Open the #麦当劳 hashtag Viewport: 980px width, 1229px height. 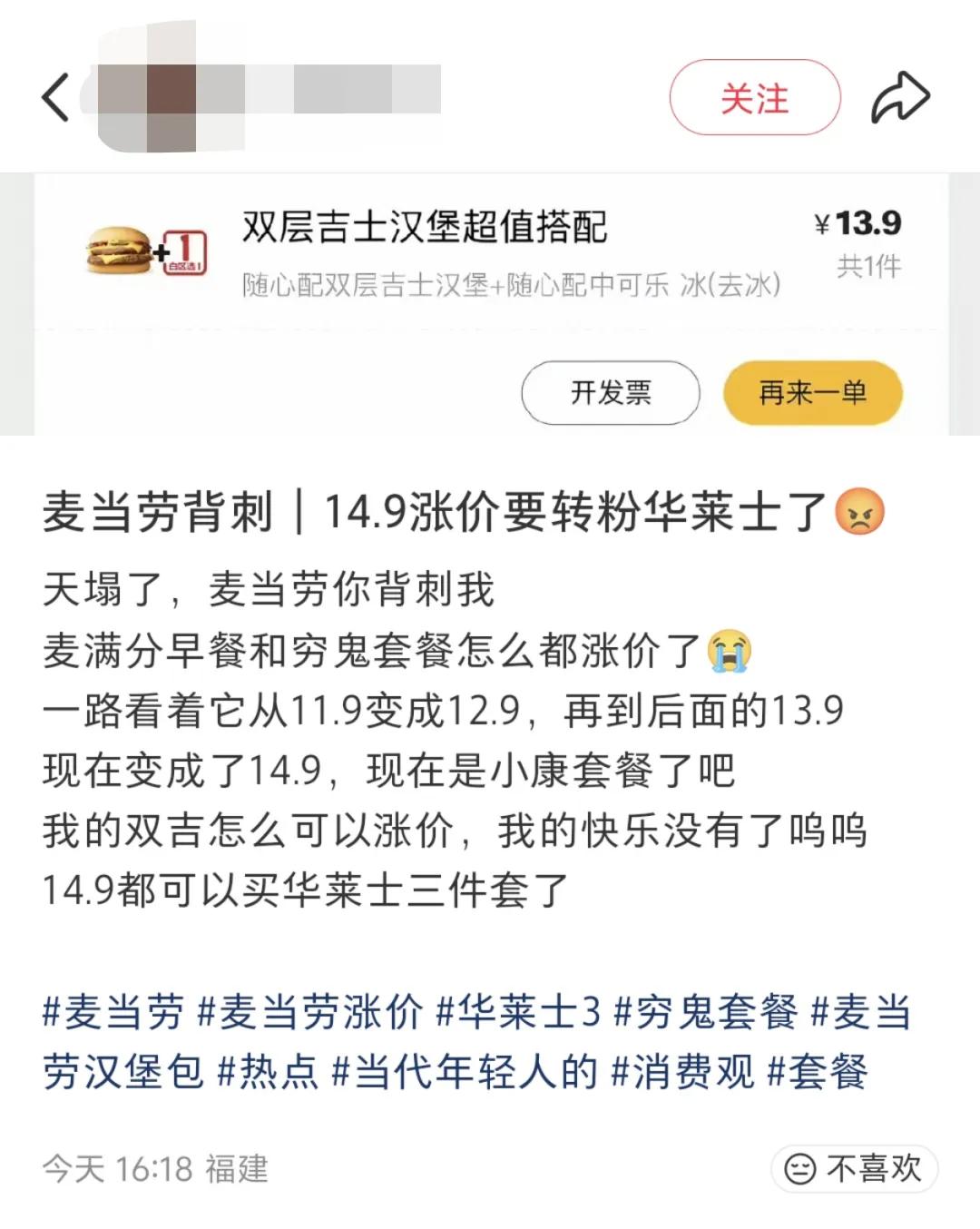tap(110, 1017)
